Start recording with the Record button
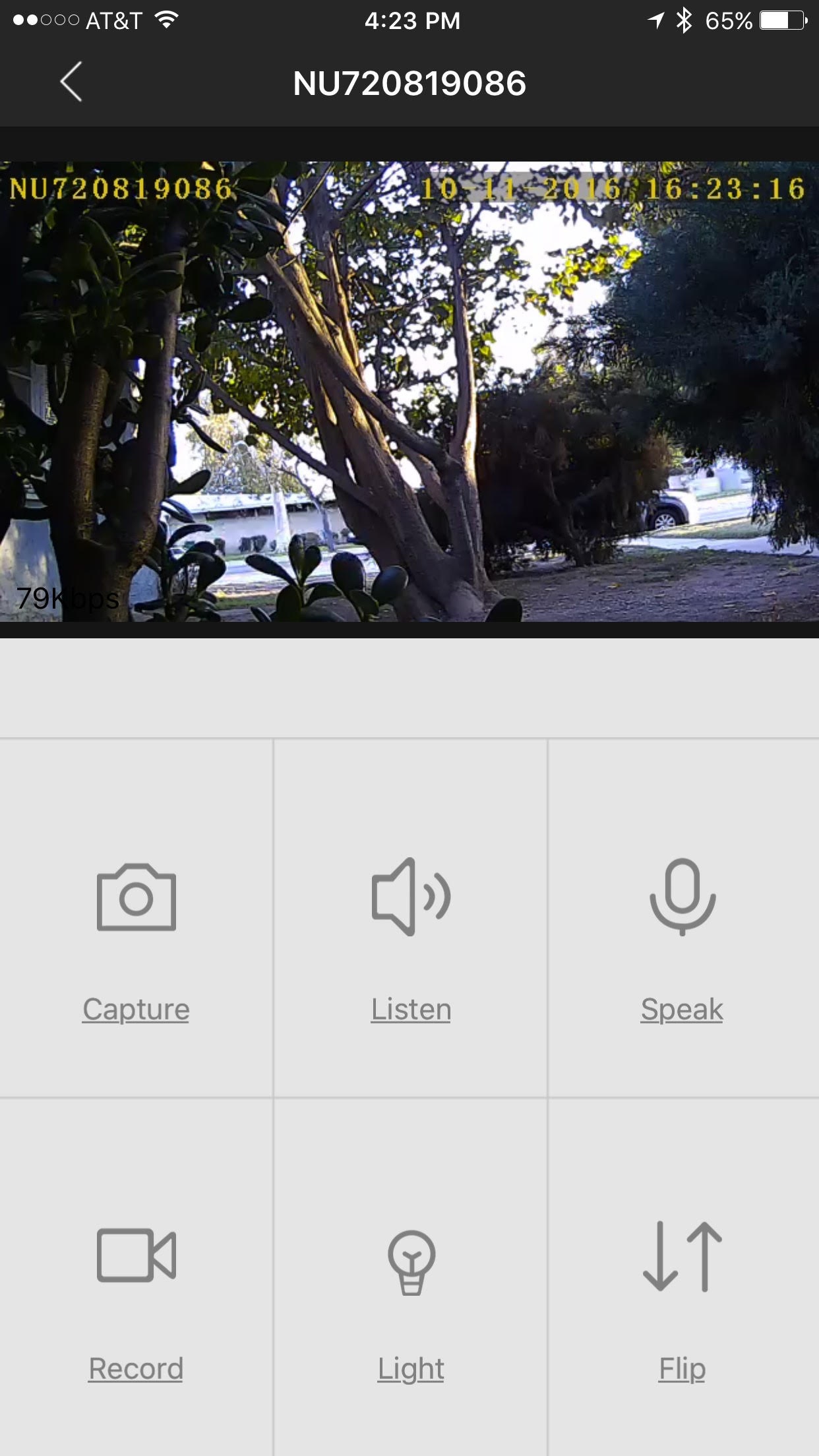The width and height of the screenshot is (819, 1456). (136, 1277)
